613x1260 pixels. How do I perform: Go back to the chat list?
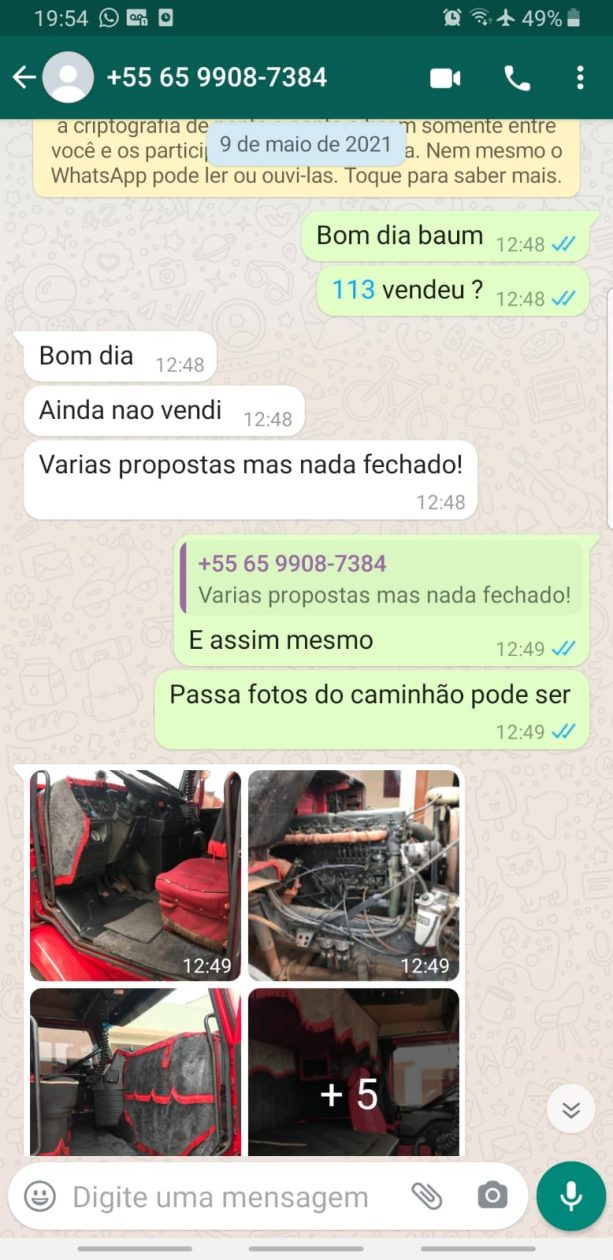point(24,78)
